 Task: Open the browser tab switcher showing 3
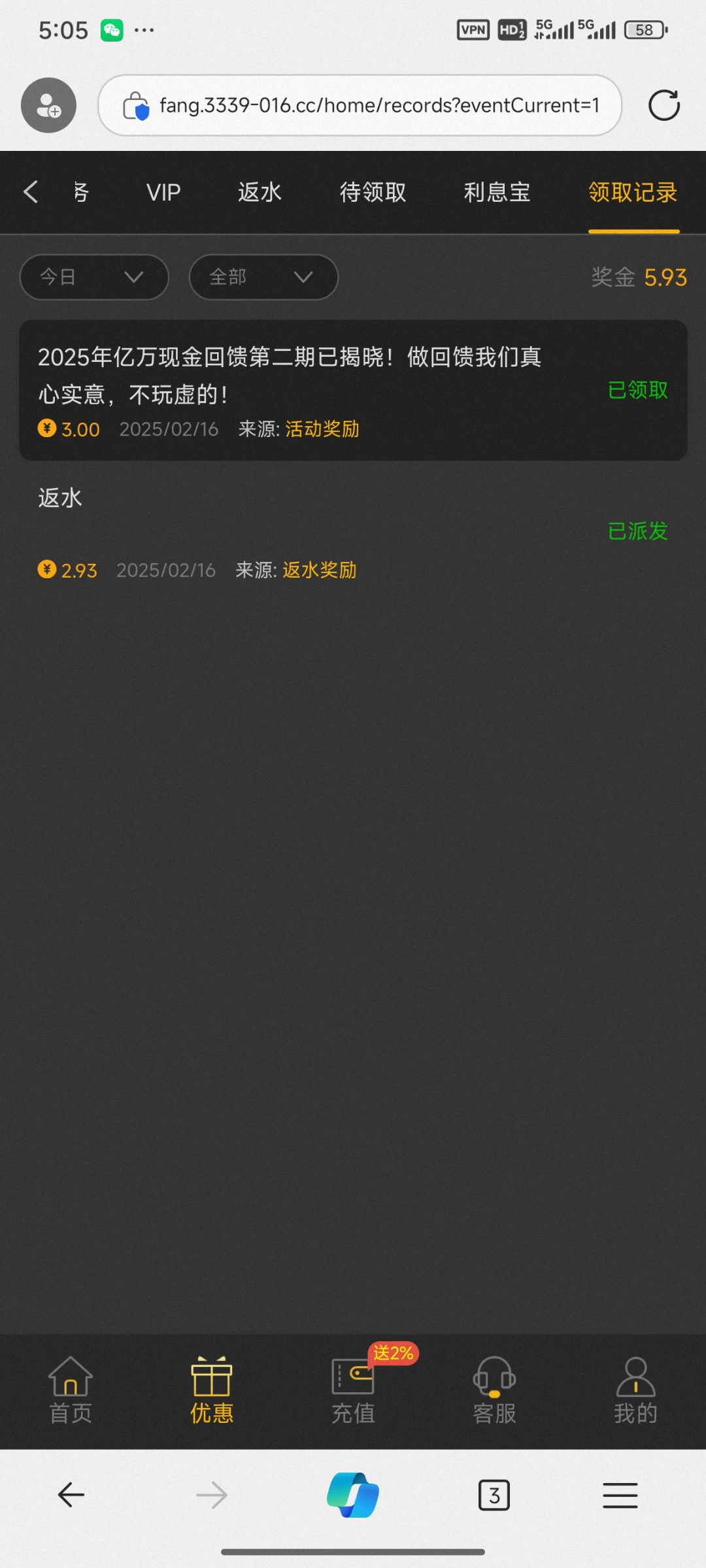tap(494, 1495)
